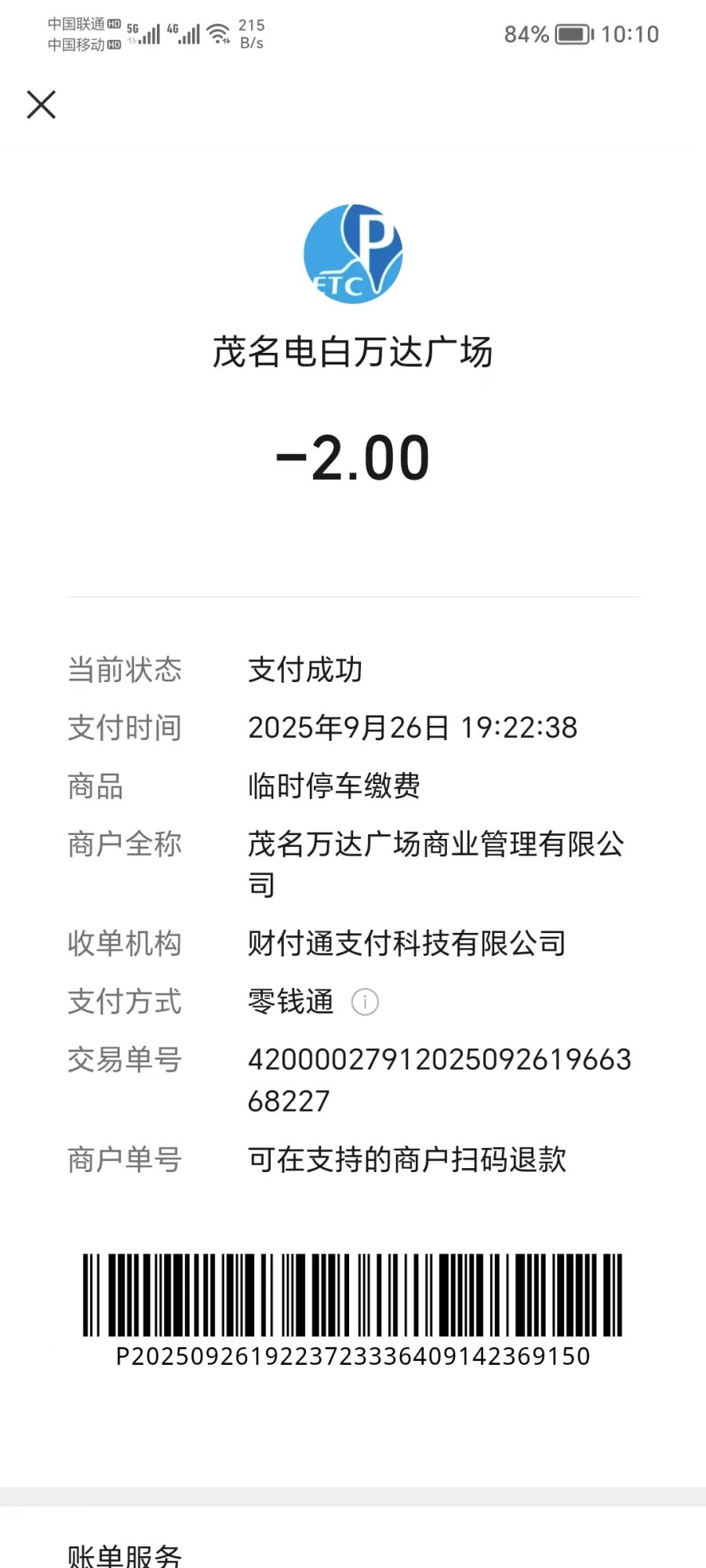
Task: Tap the 支付成功 status text
Action: pos(304,670)
